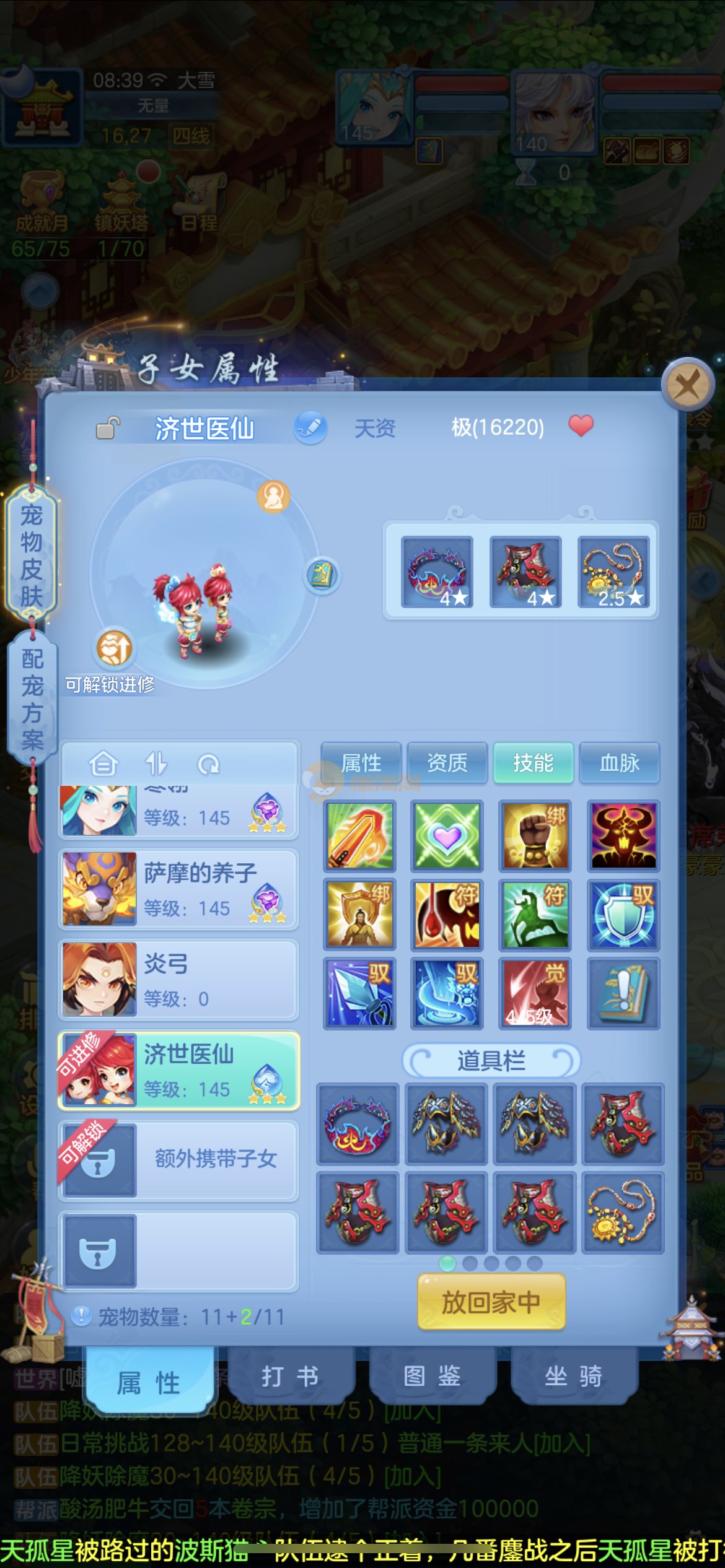Edit the name 济世医仙
The height and width of the screenshot is (1568, 725).
tap(310, 427)
